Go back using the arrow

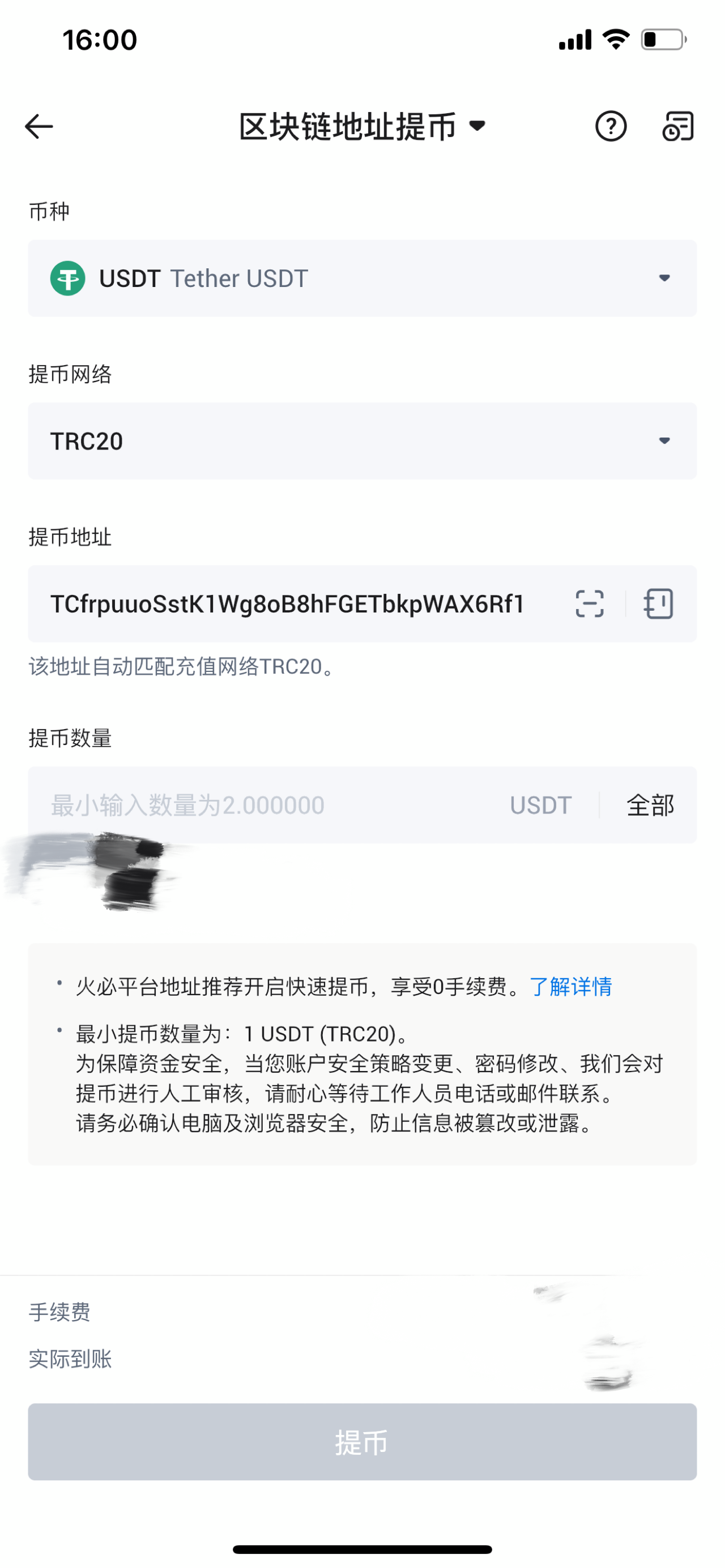point(39,126)
